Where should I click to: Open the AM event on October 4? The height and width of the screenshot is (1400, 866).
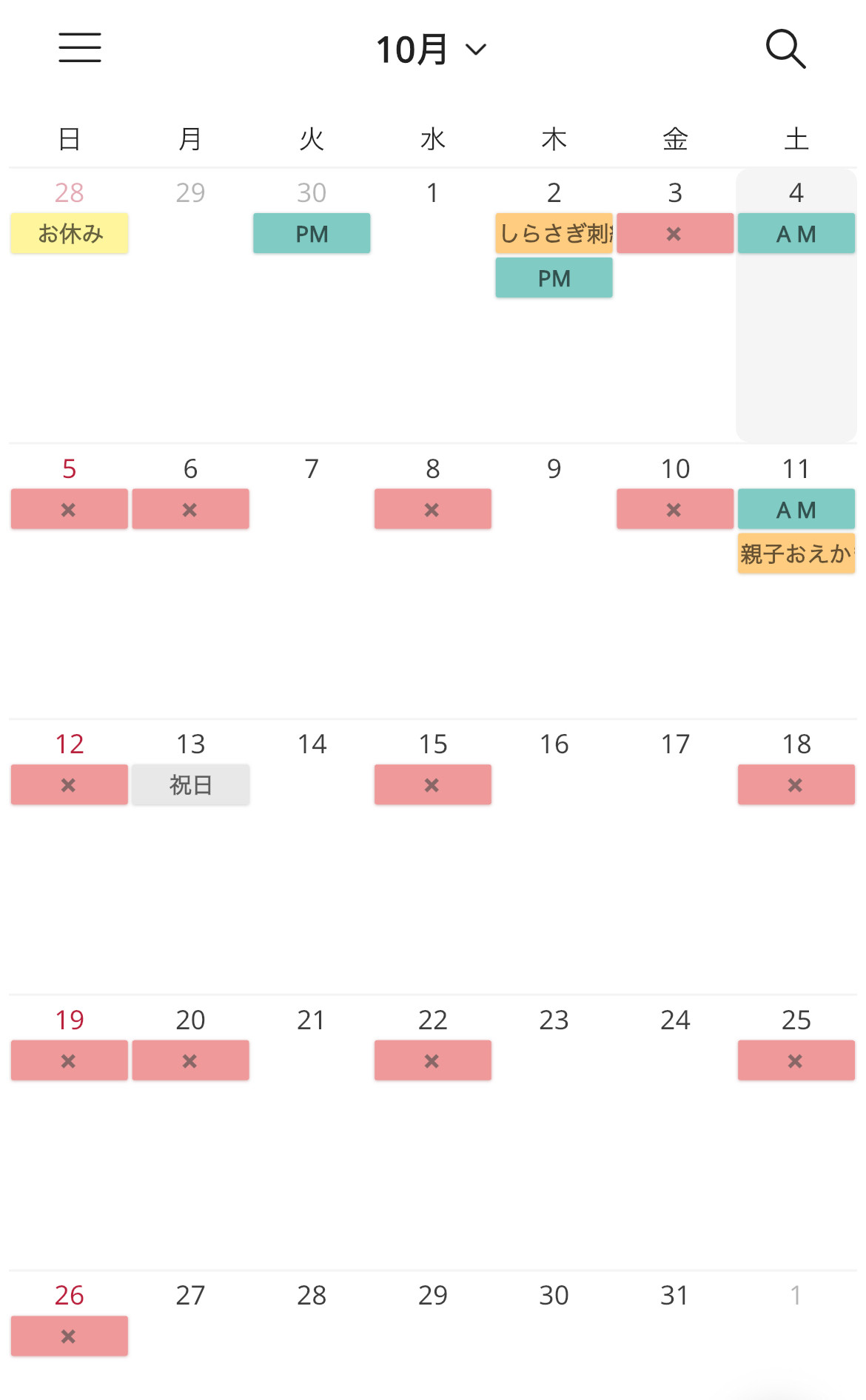point(796,234)
